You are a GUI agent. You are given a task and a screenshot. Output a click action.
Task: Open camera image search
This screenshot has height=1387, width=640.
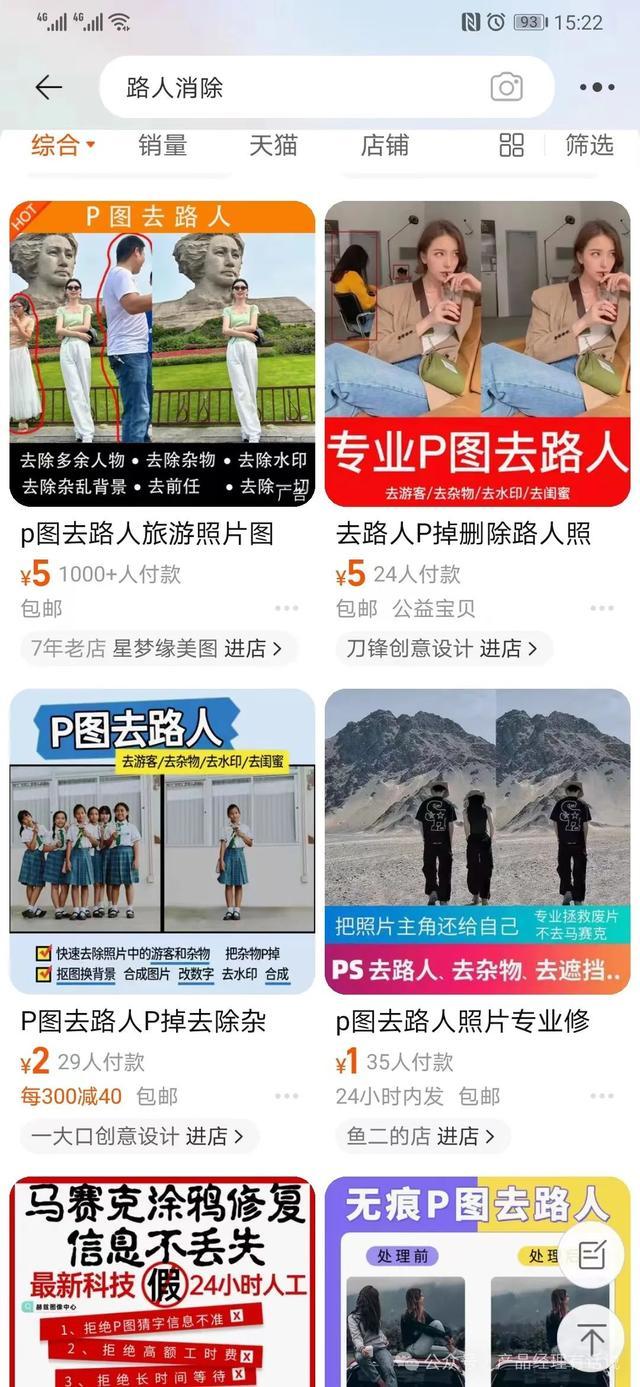click(x=507, y=88)
